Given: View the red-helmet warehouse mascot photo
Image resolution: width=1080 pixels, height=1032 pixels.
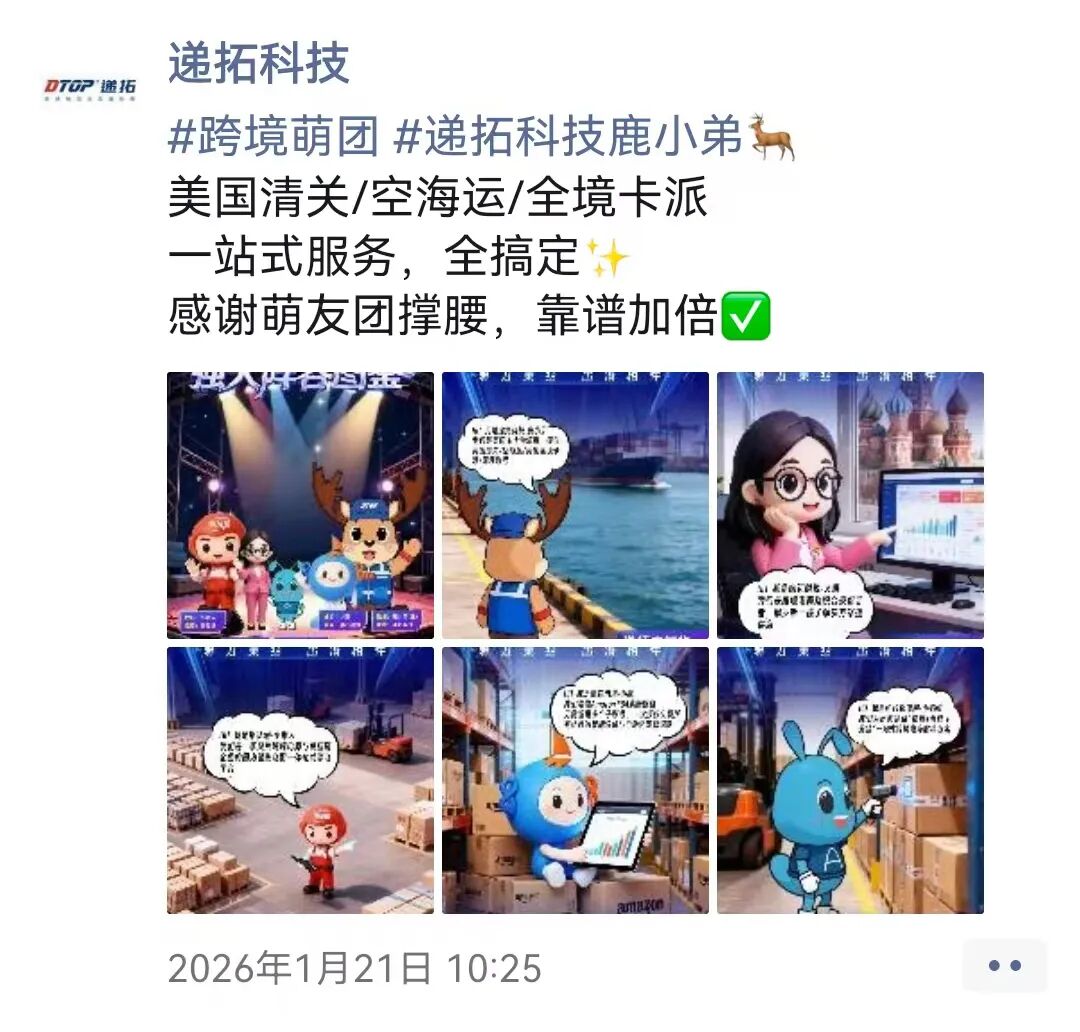Looking at the screenshot, I should pyautogui.click(x=300, y=780).
